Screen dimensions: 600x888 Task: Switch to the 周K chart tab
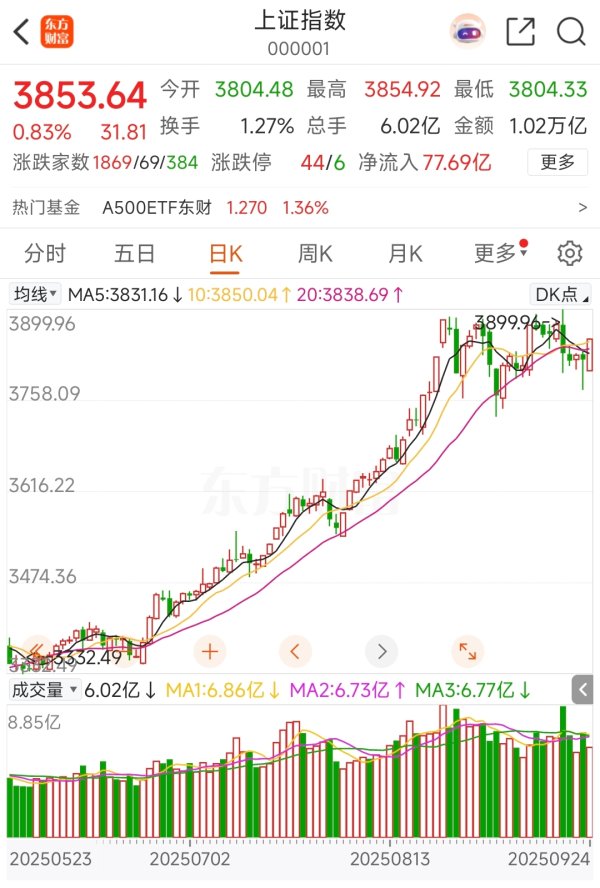[x=315, y=253]
